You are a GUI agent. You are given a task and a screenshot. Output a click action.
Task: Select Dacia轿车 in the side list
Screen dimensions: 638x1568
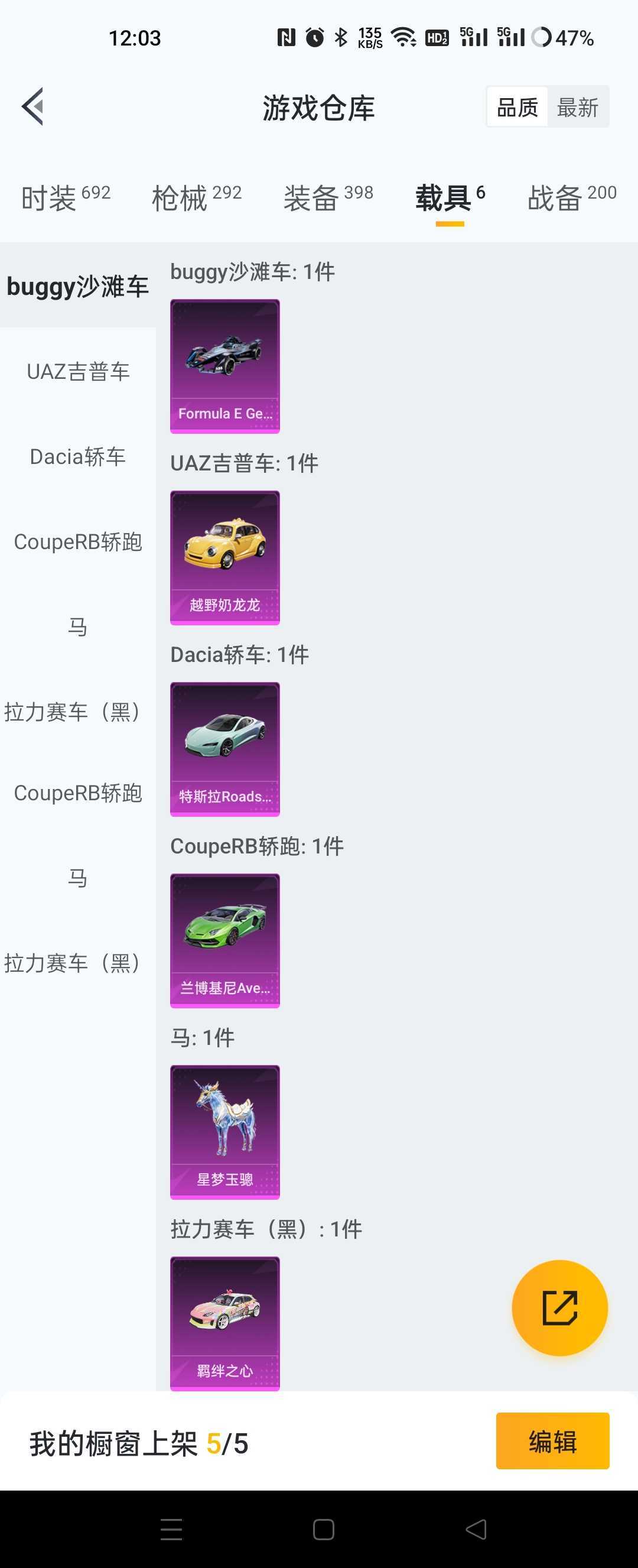(x=78, y=456)
